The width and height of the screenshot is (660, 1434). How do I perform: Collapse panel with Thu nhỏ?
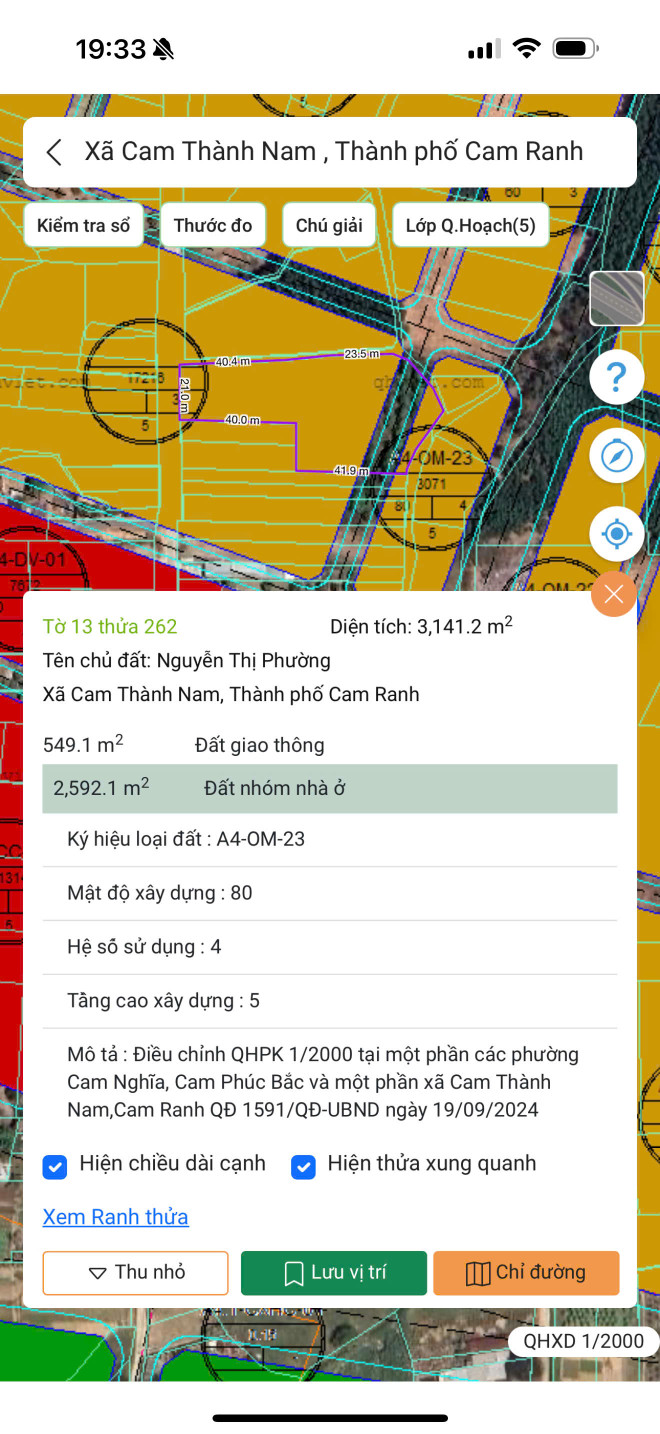point(135,1273)
